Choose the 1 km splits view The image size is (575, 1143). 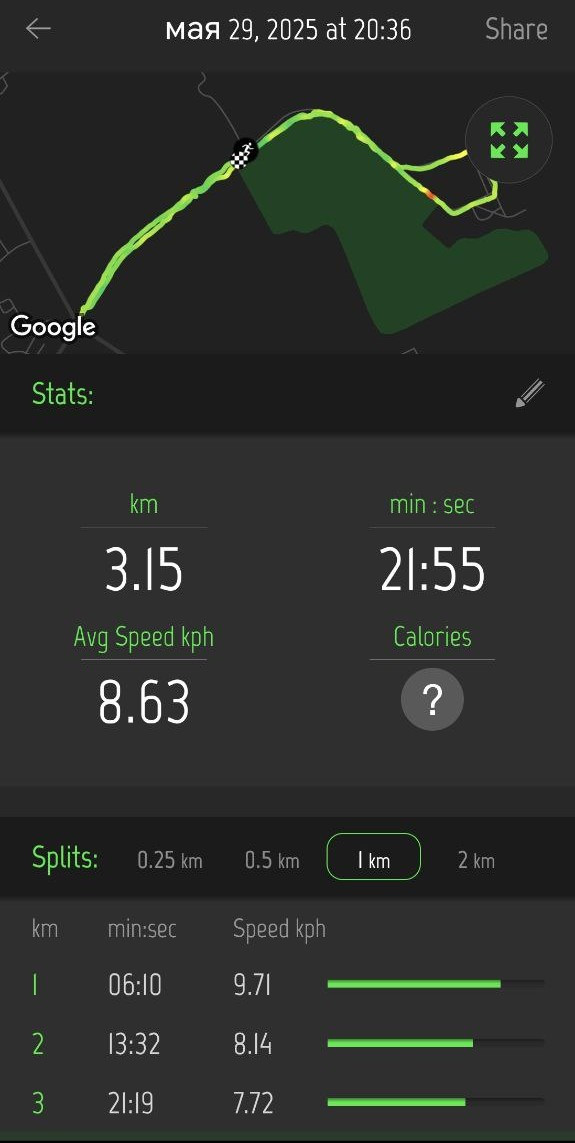[373, 857]
